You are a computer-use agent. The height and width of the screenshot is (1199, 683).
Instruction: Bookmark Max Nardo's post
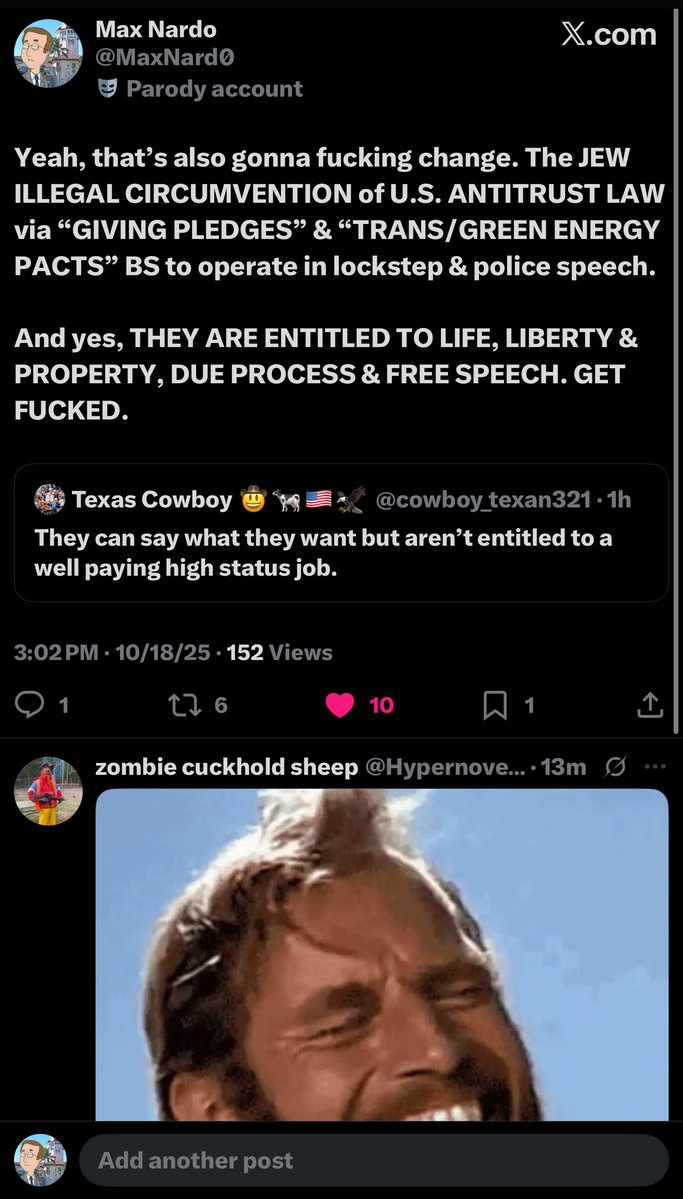click(495, 705)
